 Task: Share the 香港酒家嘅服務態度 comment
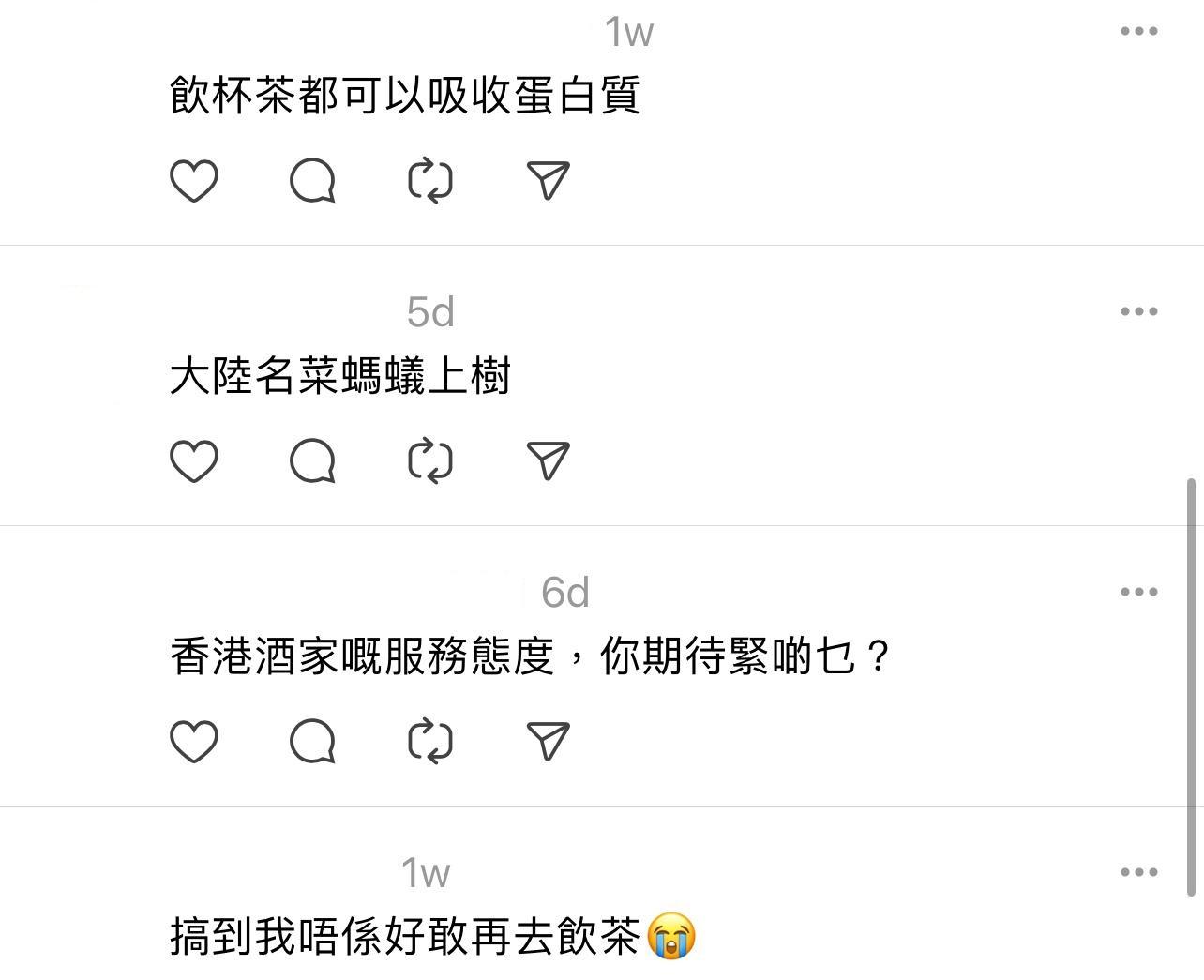pos(549,741)
